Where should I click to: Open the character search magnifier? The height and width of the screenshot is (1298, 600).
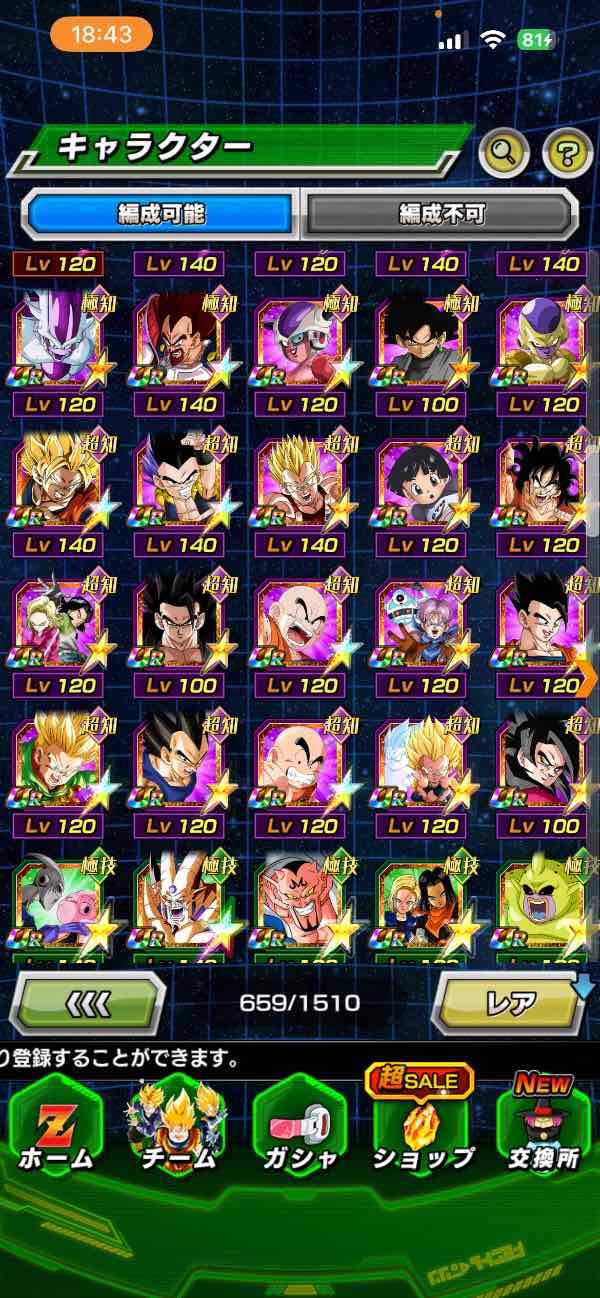click(x=504, y=153)
